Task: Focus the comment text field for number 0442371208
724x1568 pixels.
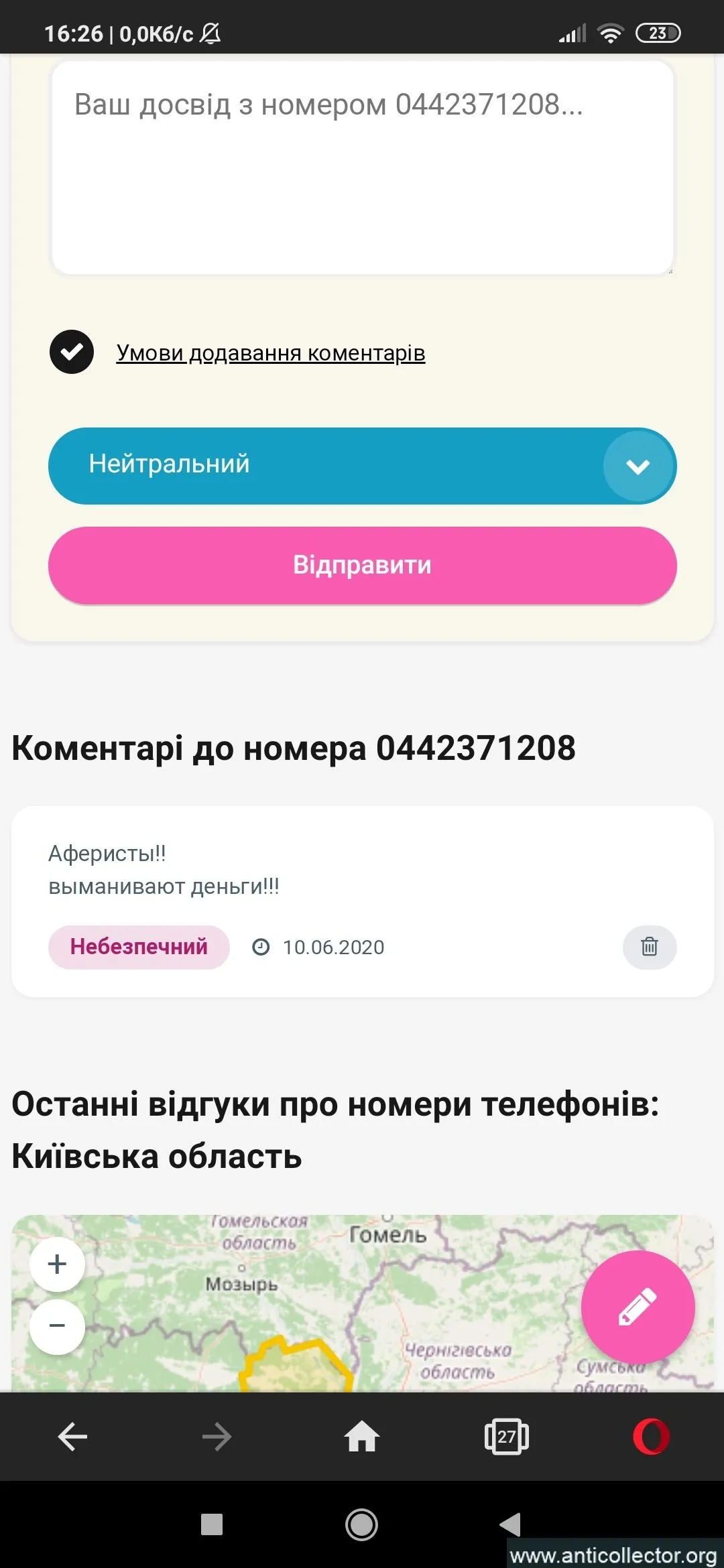Action: tap(362, 168)
